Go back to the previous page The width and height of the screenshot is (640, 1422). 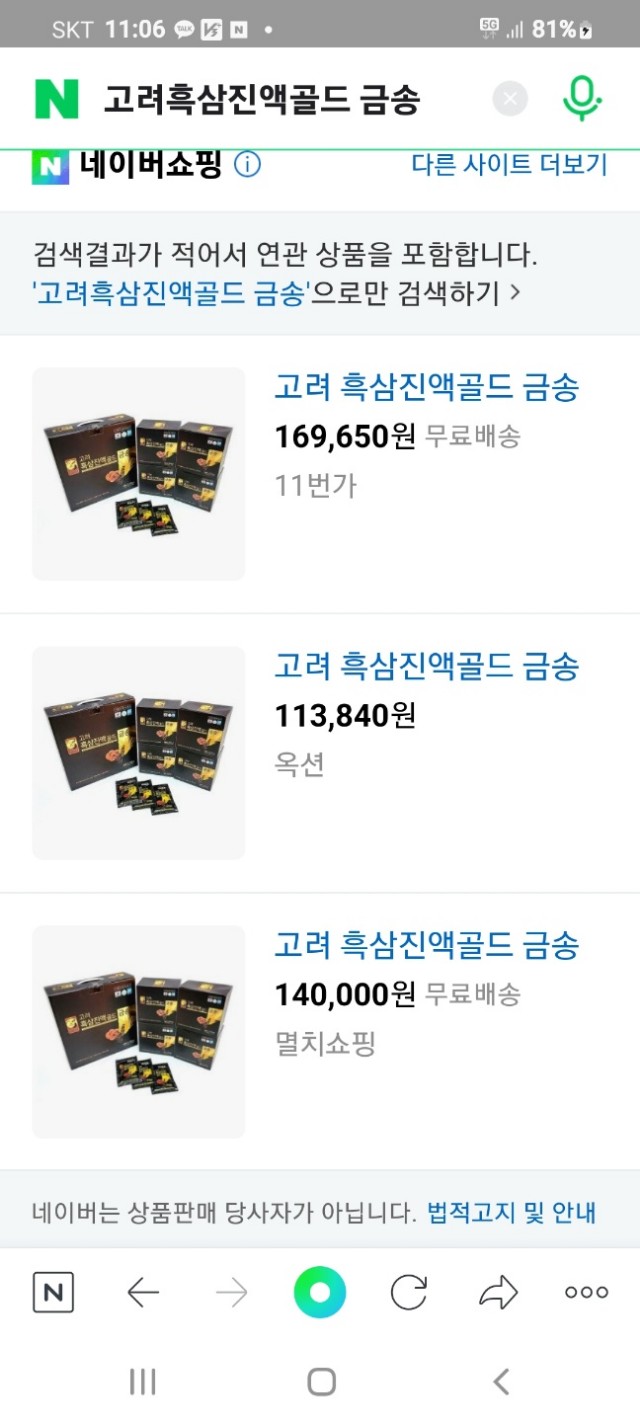(143, 1292)
